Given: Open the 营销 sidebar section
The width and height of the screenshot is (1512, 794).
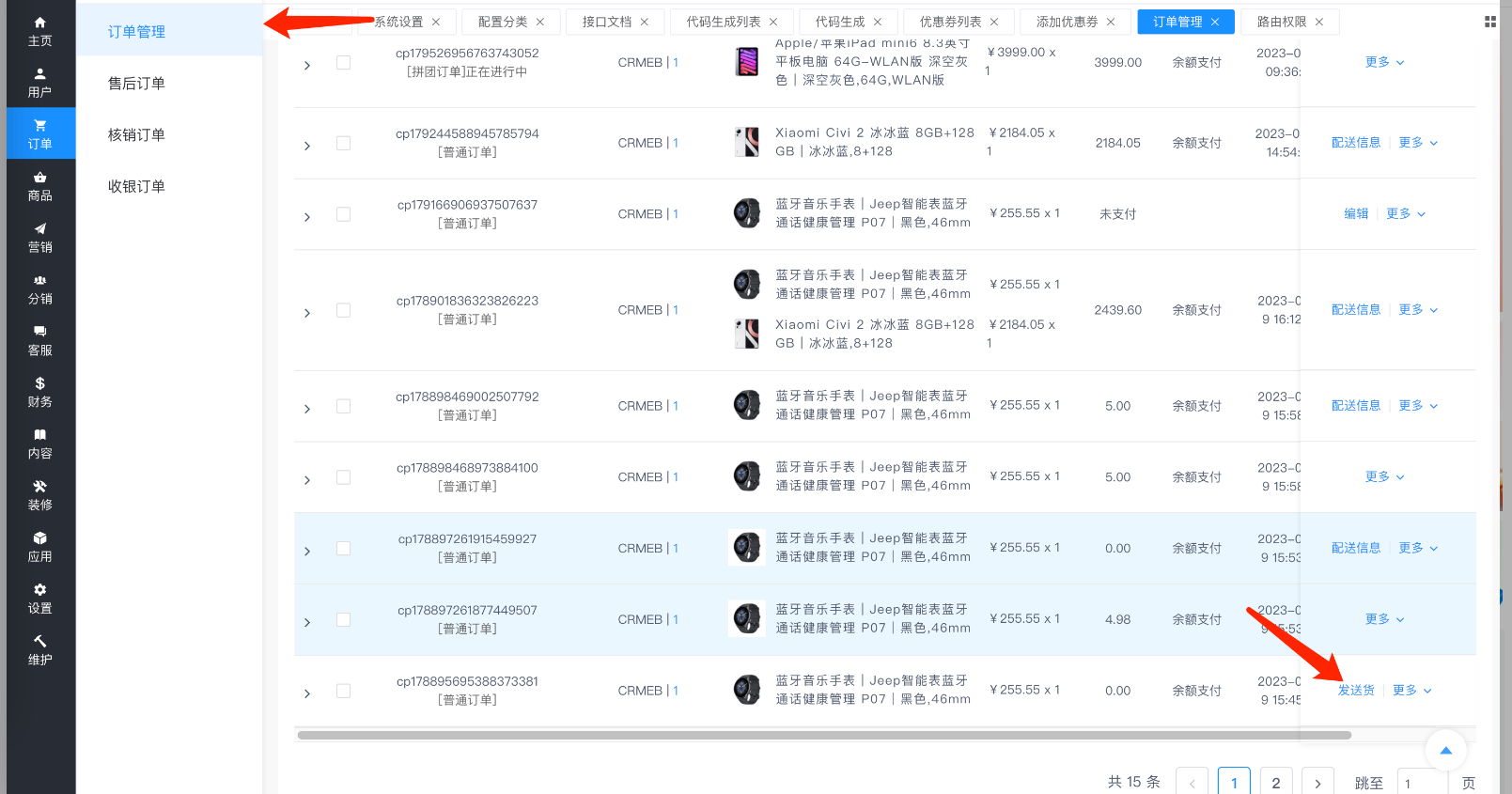Looking at the screenshot, I should (39, 238).
